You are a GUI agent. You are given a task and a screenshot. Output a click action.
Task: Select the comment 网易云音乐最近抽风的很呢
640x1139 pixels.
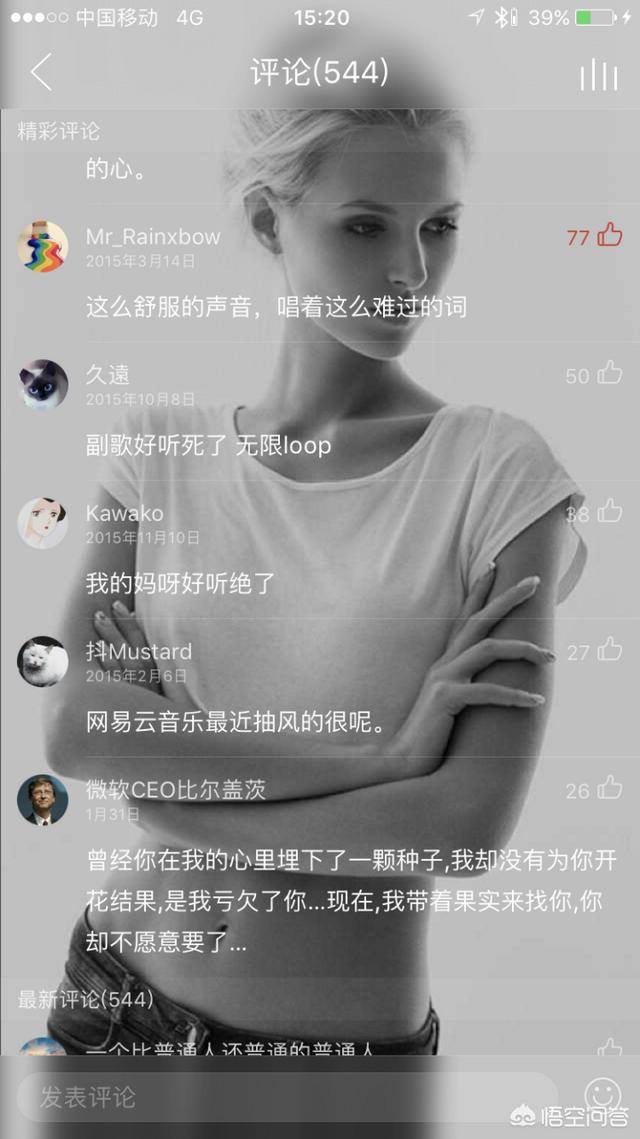pos(236,721)
